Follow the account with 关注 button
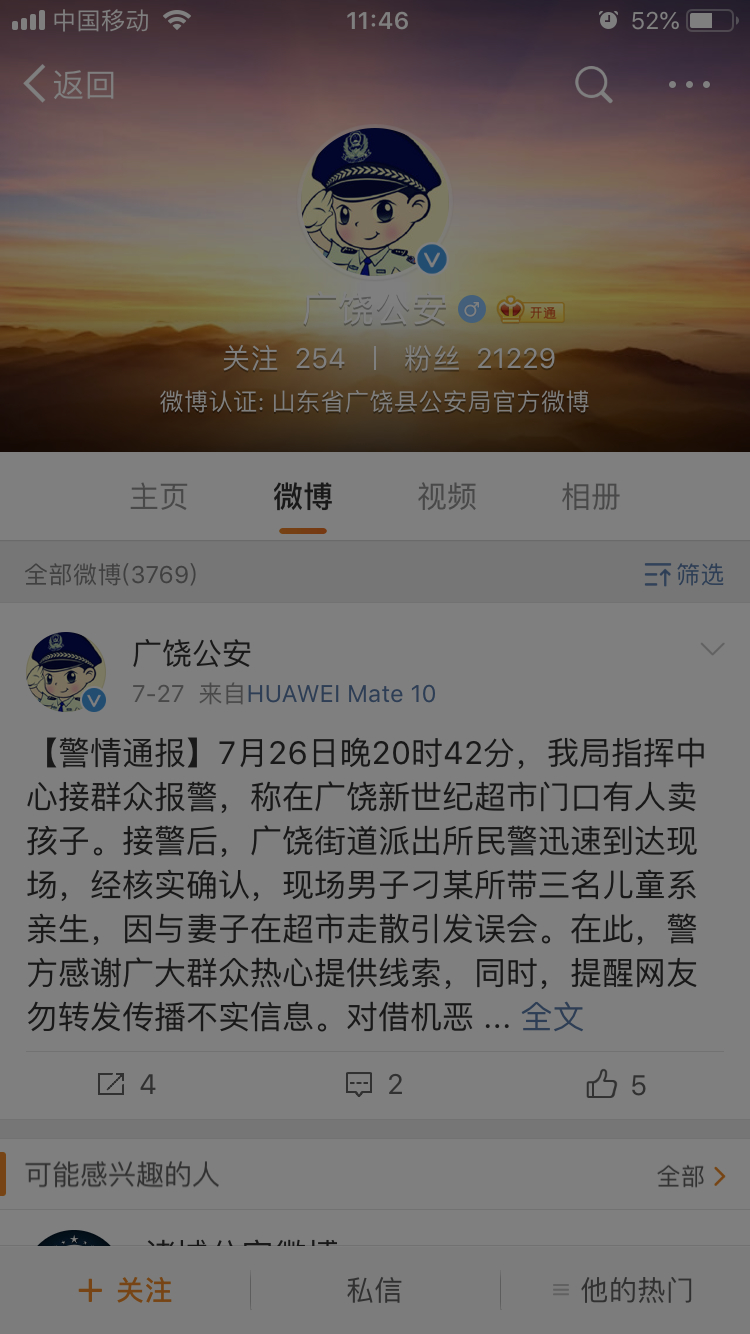Image resolution: width=750 pixels, height=1334 pixels. point(125,1290)
